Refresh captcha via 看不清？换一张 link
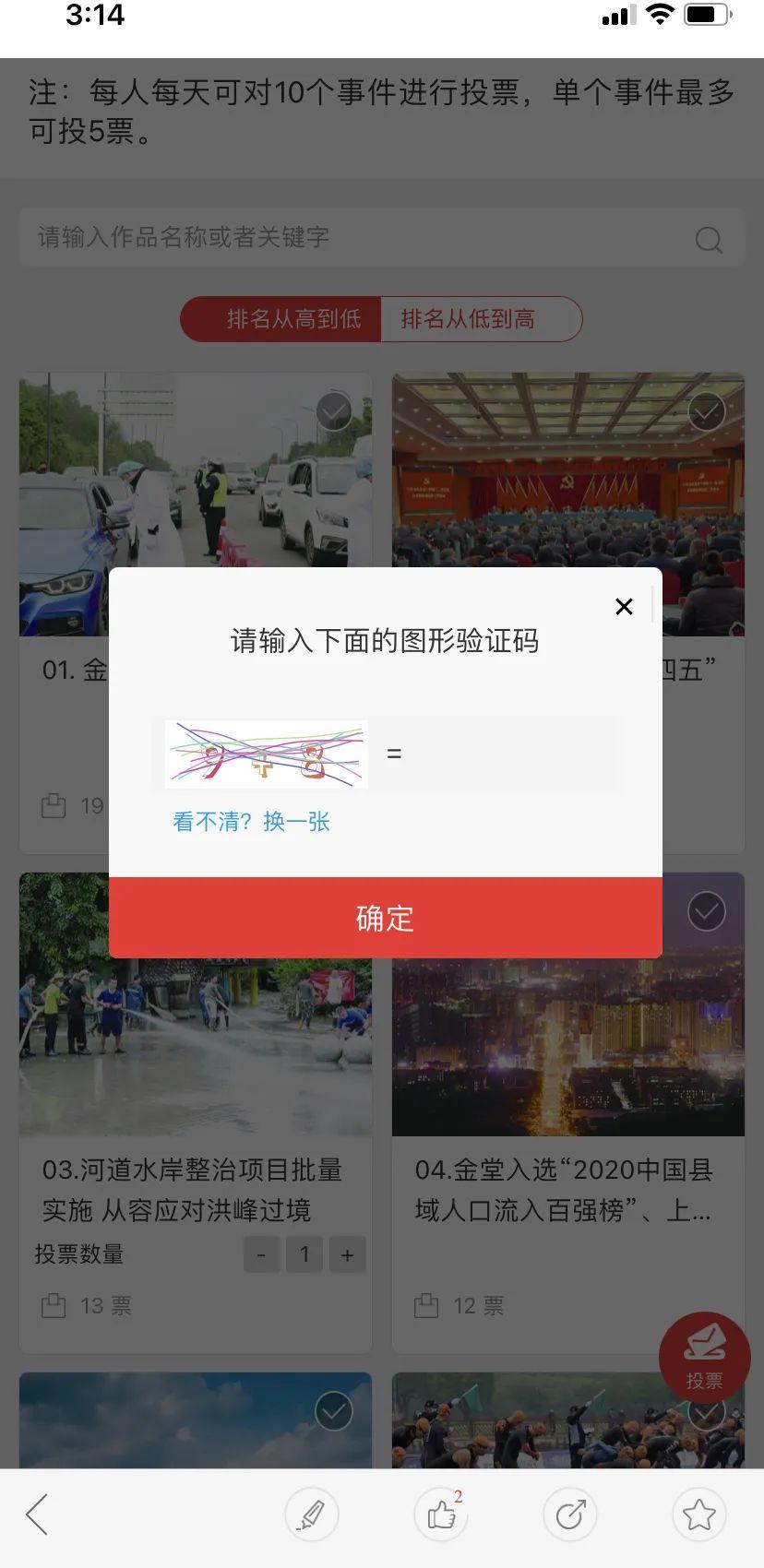Screen dimensions: 764x1568 pos(251,822)
